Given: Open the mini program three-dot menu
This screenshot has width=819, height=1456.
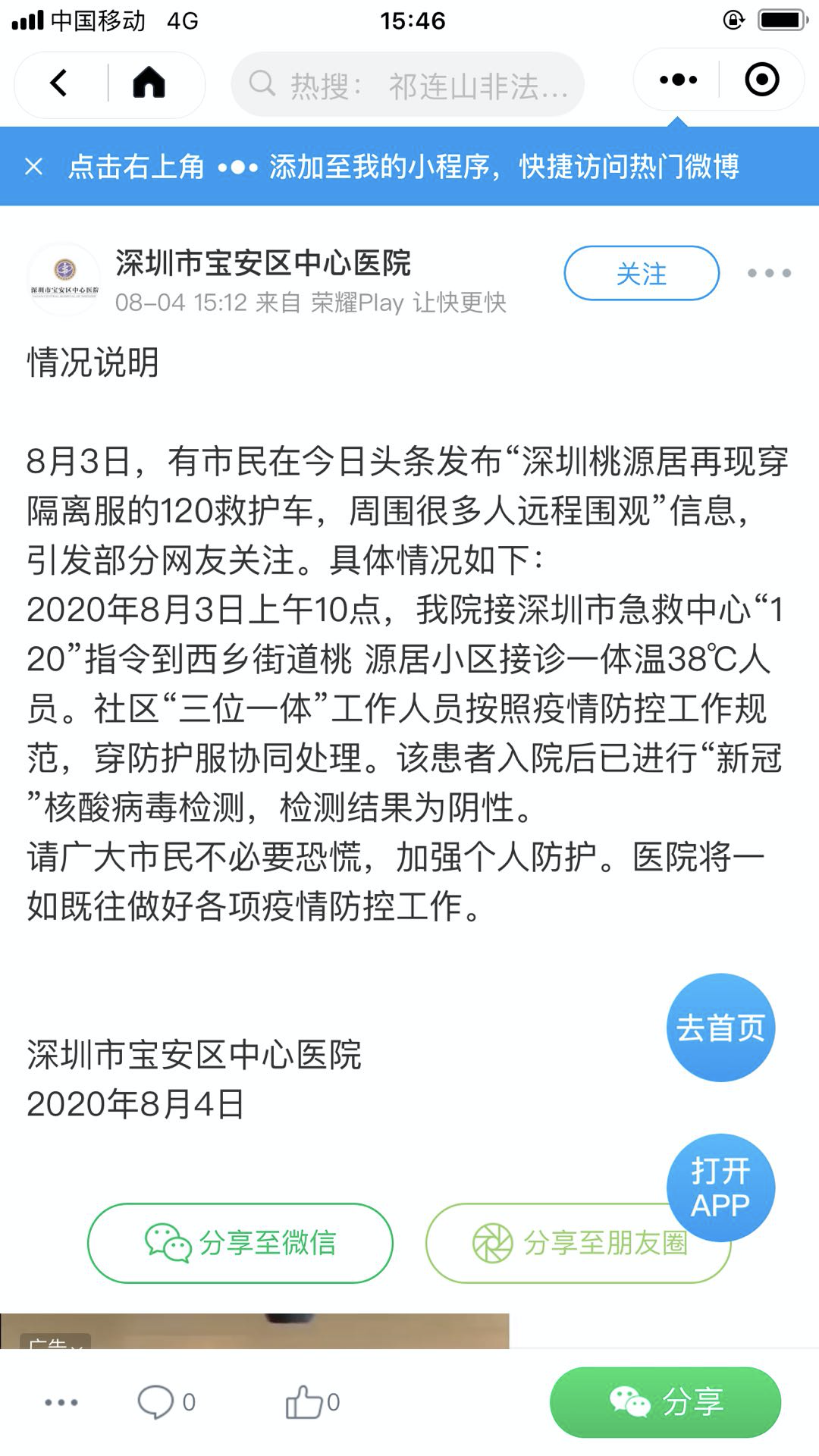Looking at the screenshot, I should tap(678, 80).
